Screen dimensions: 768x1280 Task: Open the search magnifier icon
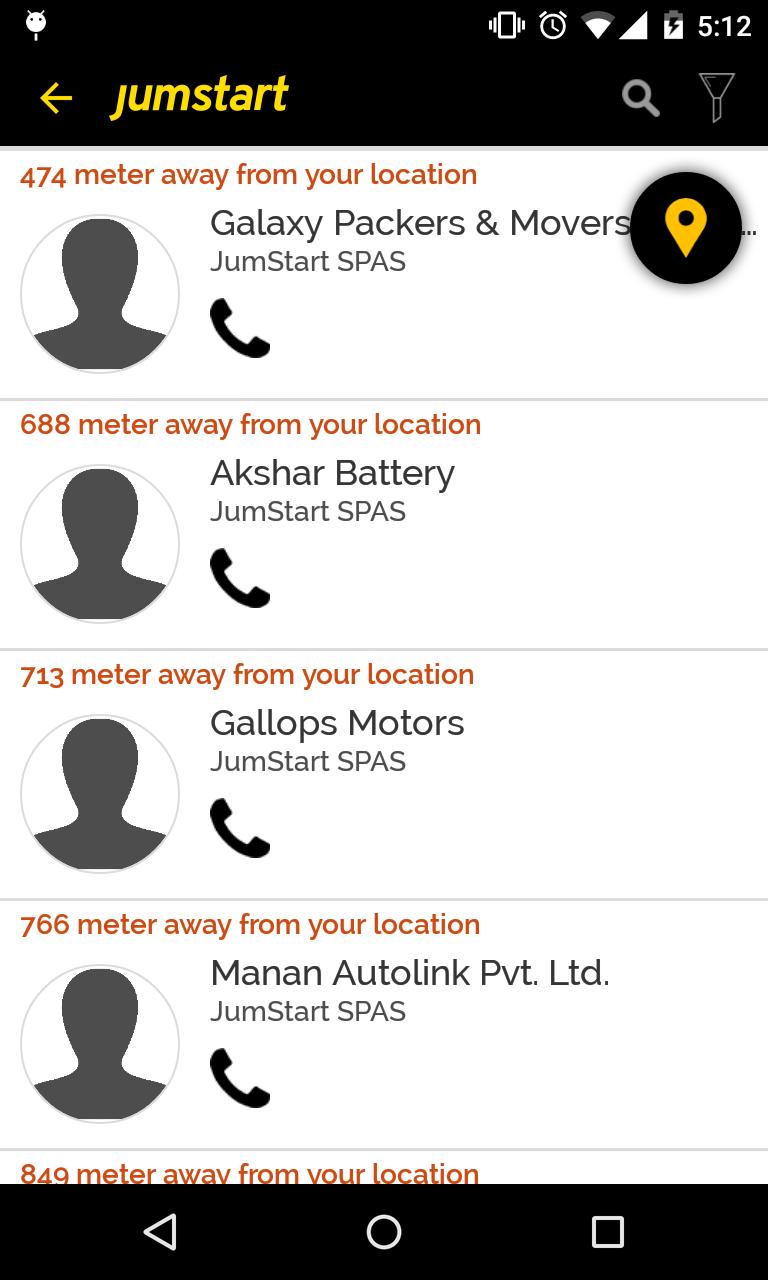[640, 97]
